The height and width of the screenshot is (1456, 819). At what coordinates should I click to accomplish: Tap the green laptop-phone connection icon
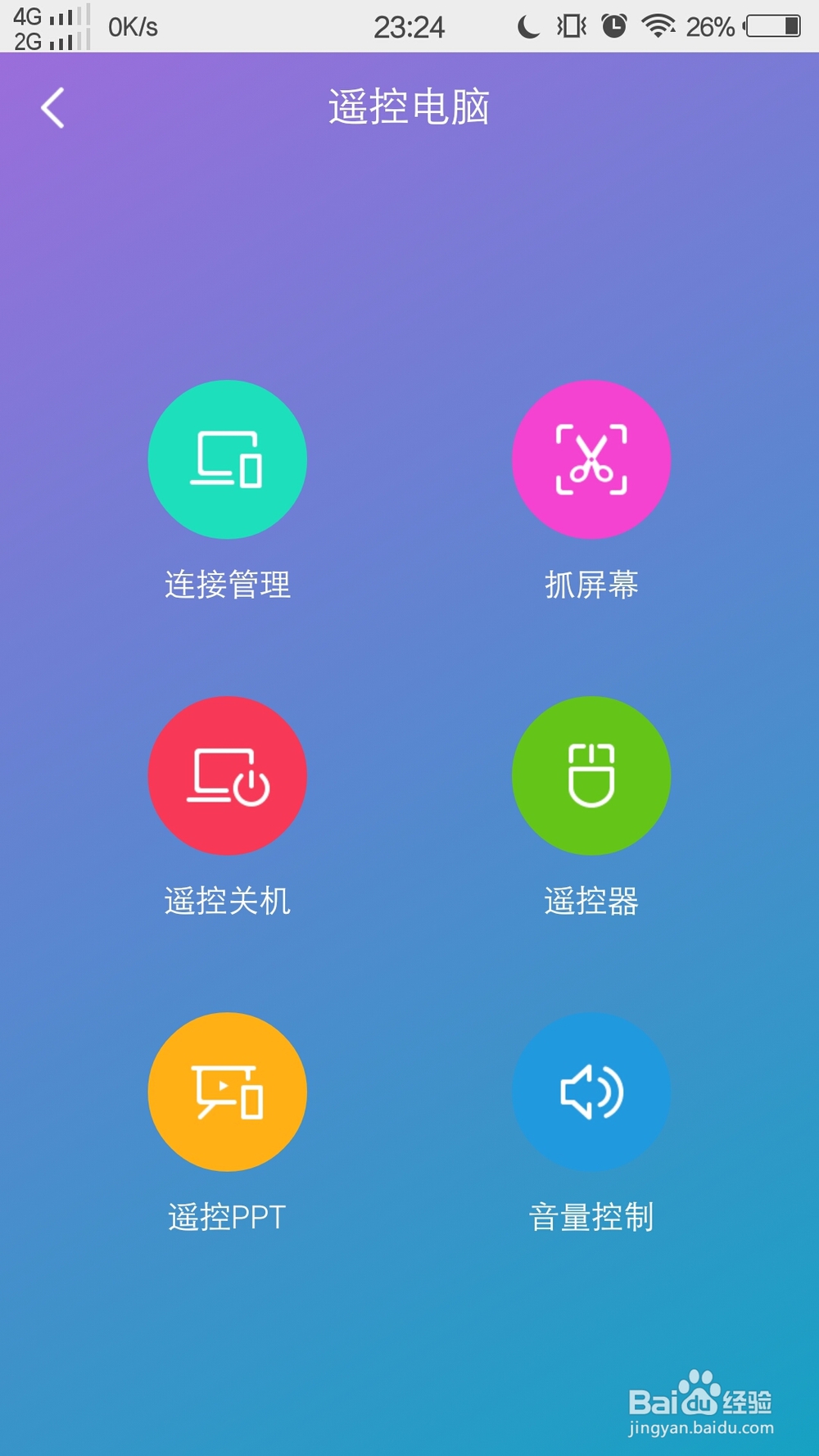pyautogui.click(x=227, y=460)
